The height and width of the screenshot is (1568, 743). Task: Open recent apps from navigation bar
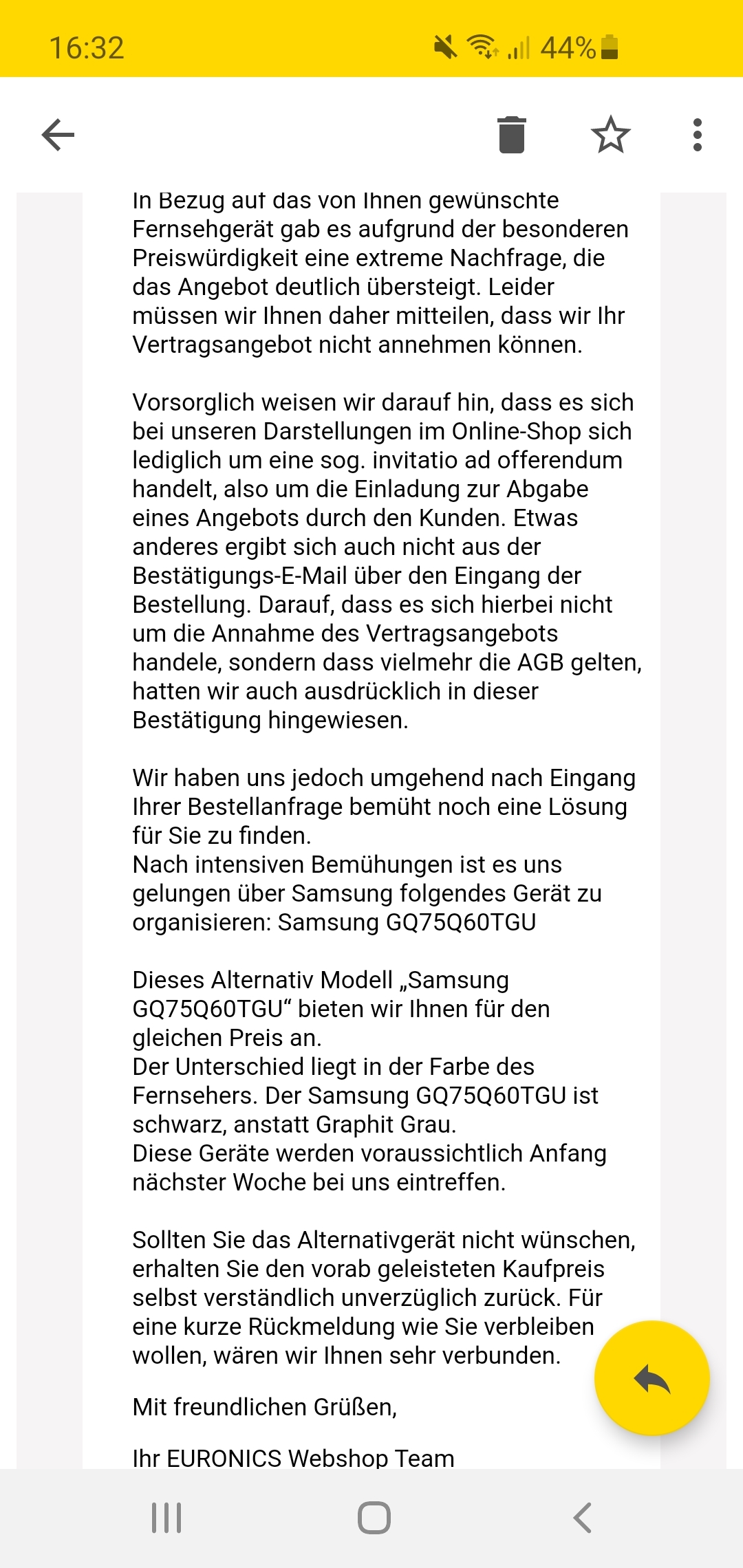coord(166,1518)
